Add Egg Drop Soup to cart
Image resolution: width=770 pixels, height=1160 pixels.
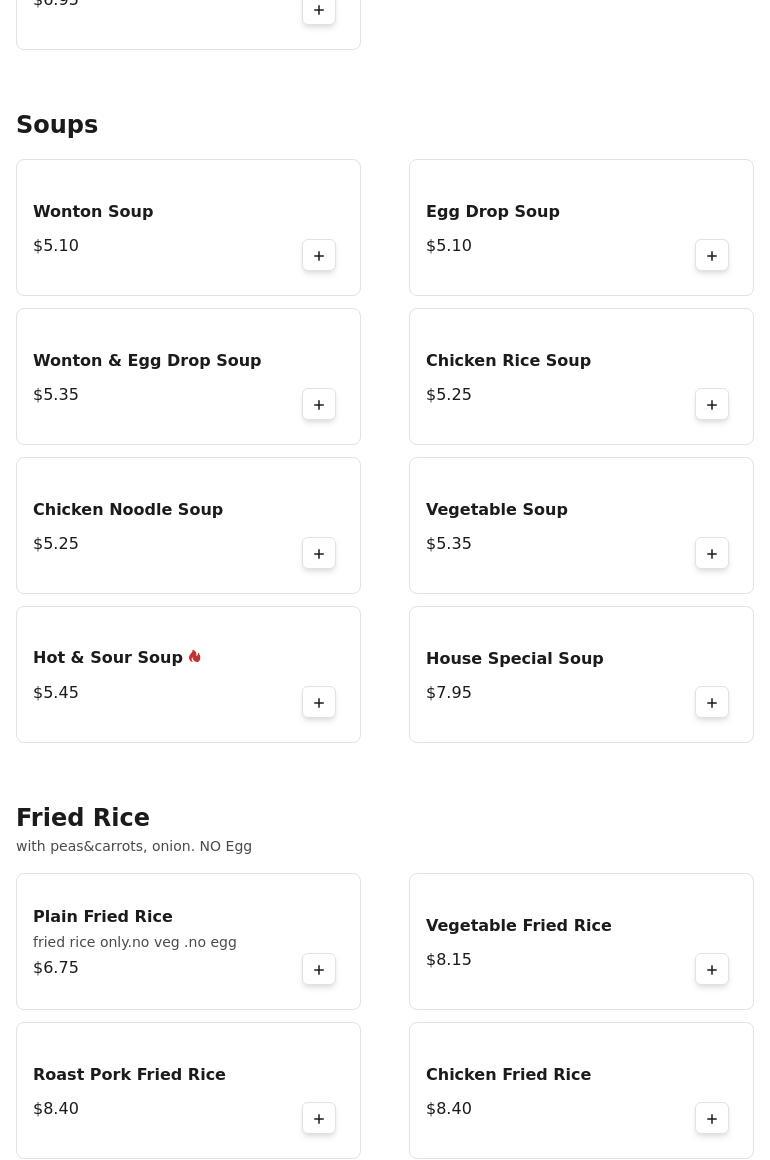point(712,256)
